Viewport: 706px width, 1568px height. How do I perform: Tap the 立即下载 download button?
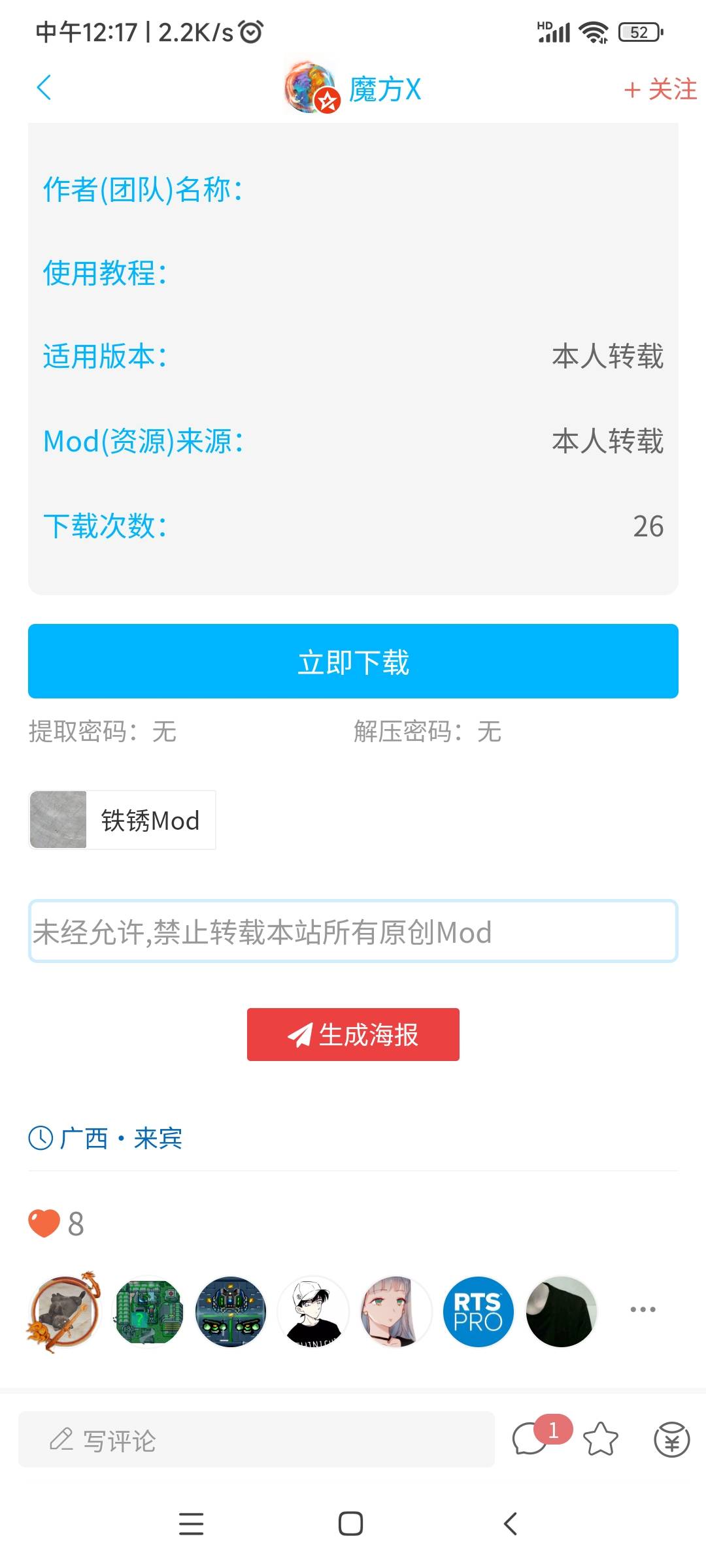353,661
